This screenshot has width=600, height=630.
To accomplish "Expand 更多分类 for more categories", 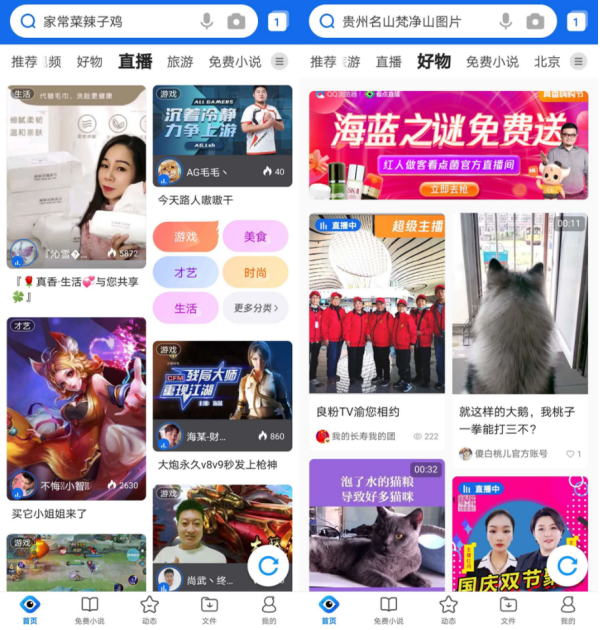I will click(257, 307).
